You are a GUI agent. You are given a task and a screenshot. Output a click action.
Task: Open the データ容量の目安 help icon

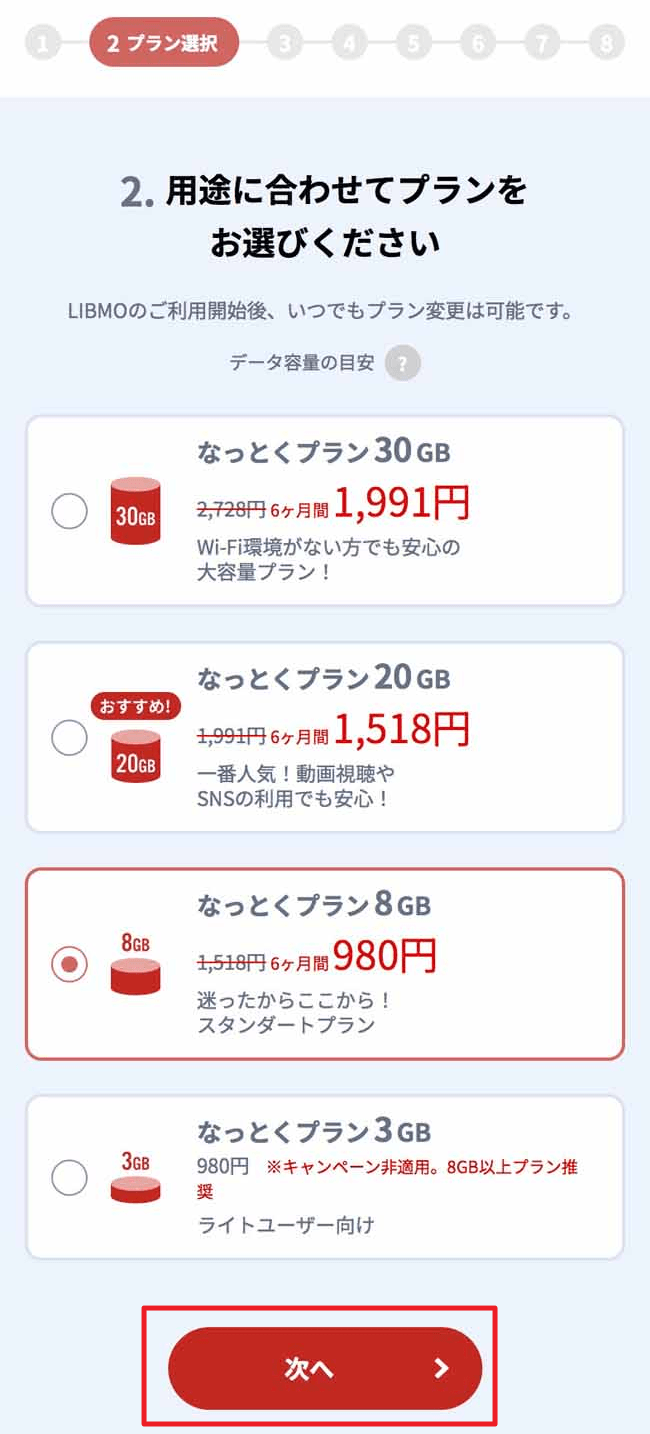point(403,362)
